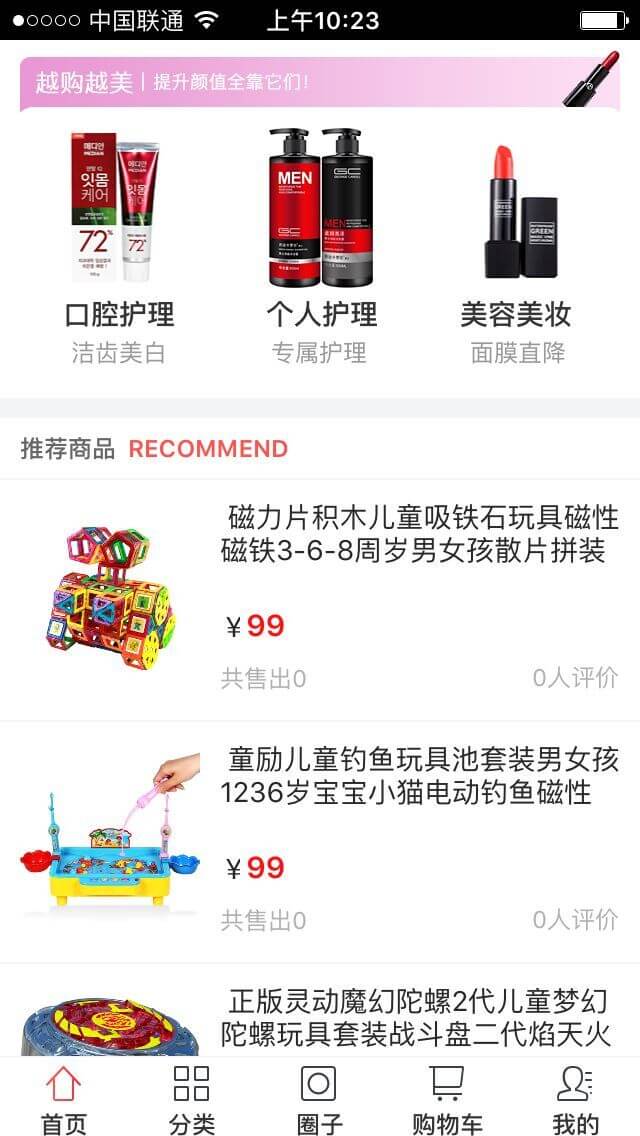Image resolution: width=640 pixels, height=1136 pixels.
Task: Switch to the 我的 profile tab
Action: tap(575, 1098)
